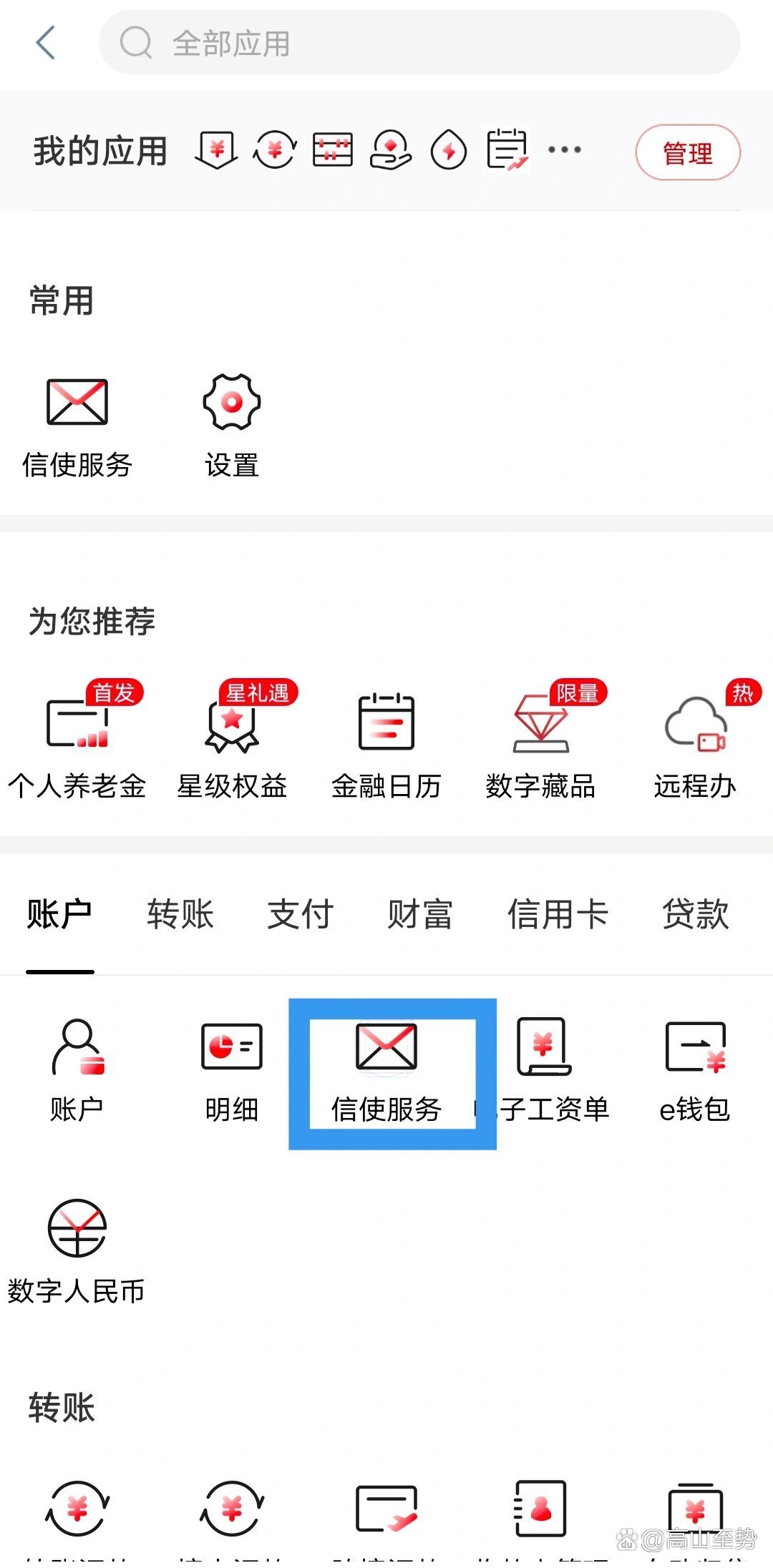The height and width of the screenshot is (1568, 773).
Task: Go back using the top arrow
Action: point(46,43)
